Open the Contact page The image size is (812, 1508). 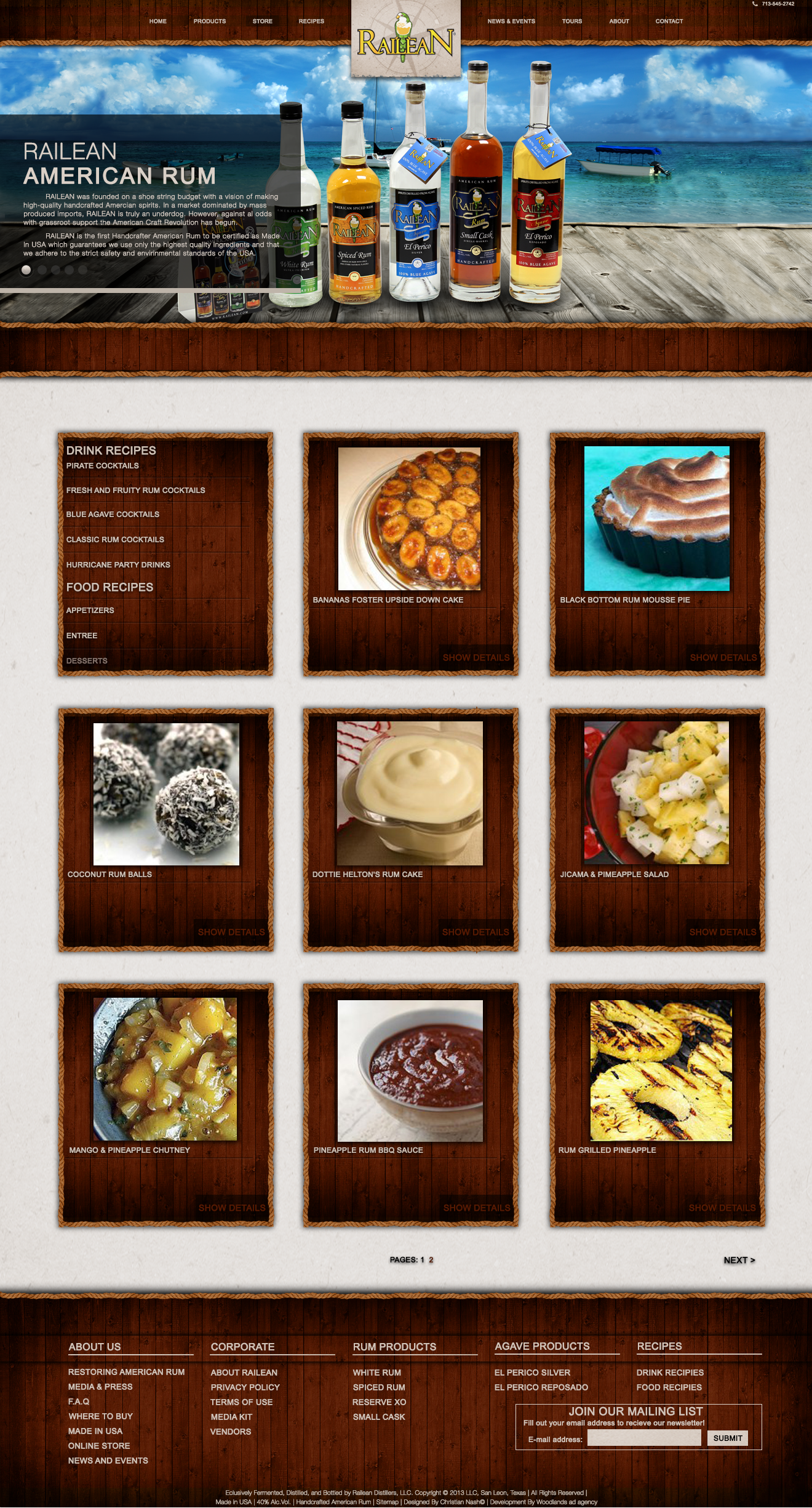point(669,21)
